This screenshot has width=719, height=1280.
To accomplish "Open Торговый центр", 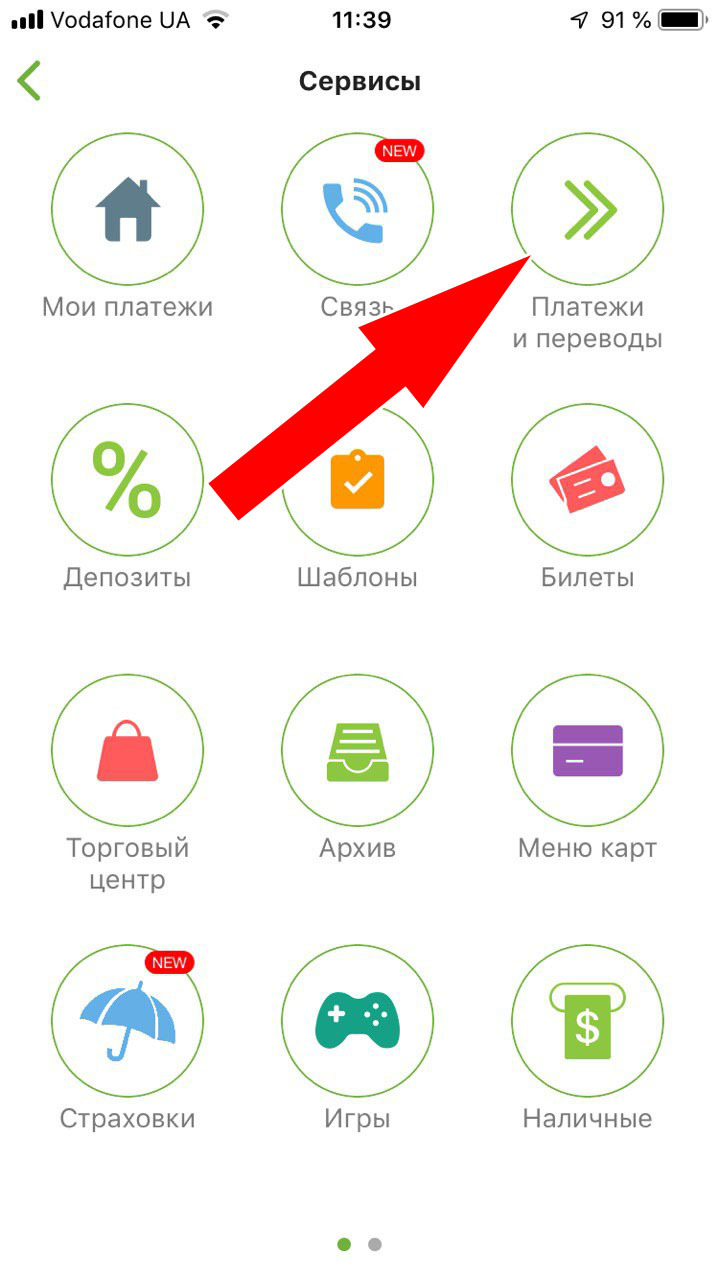I will pyautogui.click(x=127, y=751).
